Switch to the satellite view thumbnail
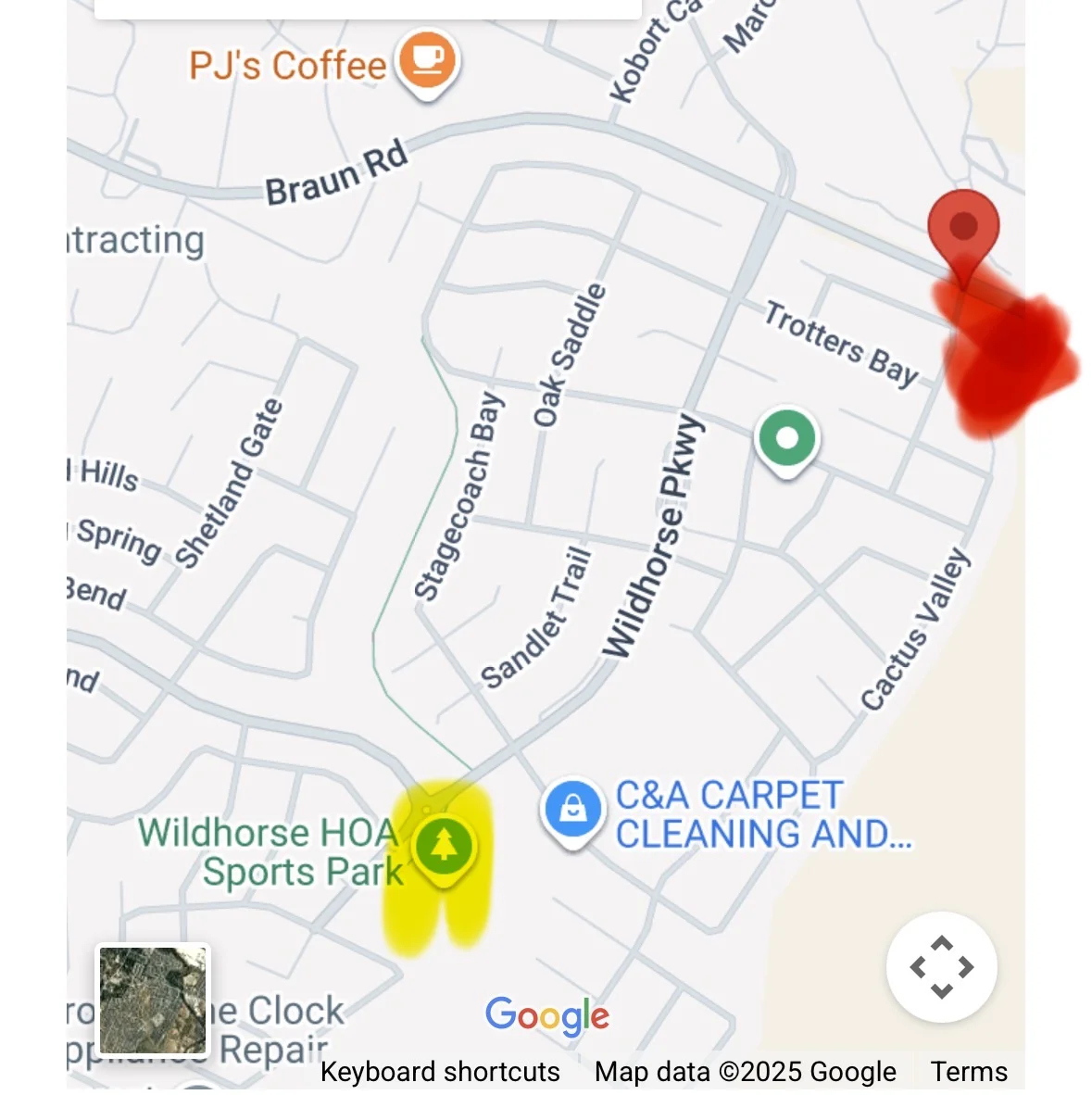Screen dimensions: 1092x1095 click(x=154, y=1001)
